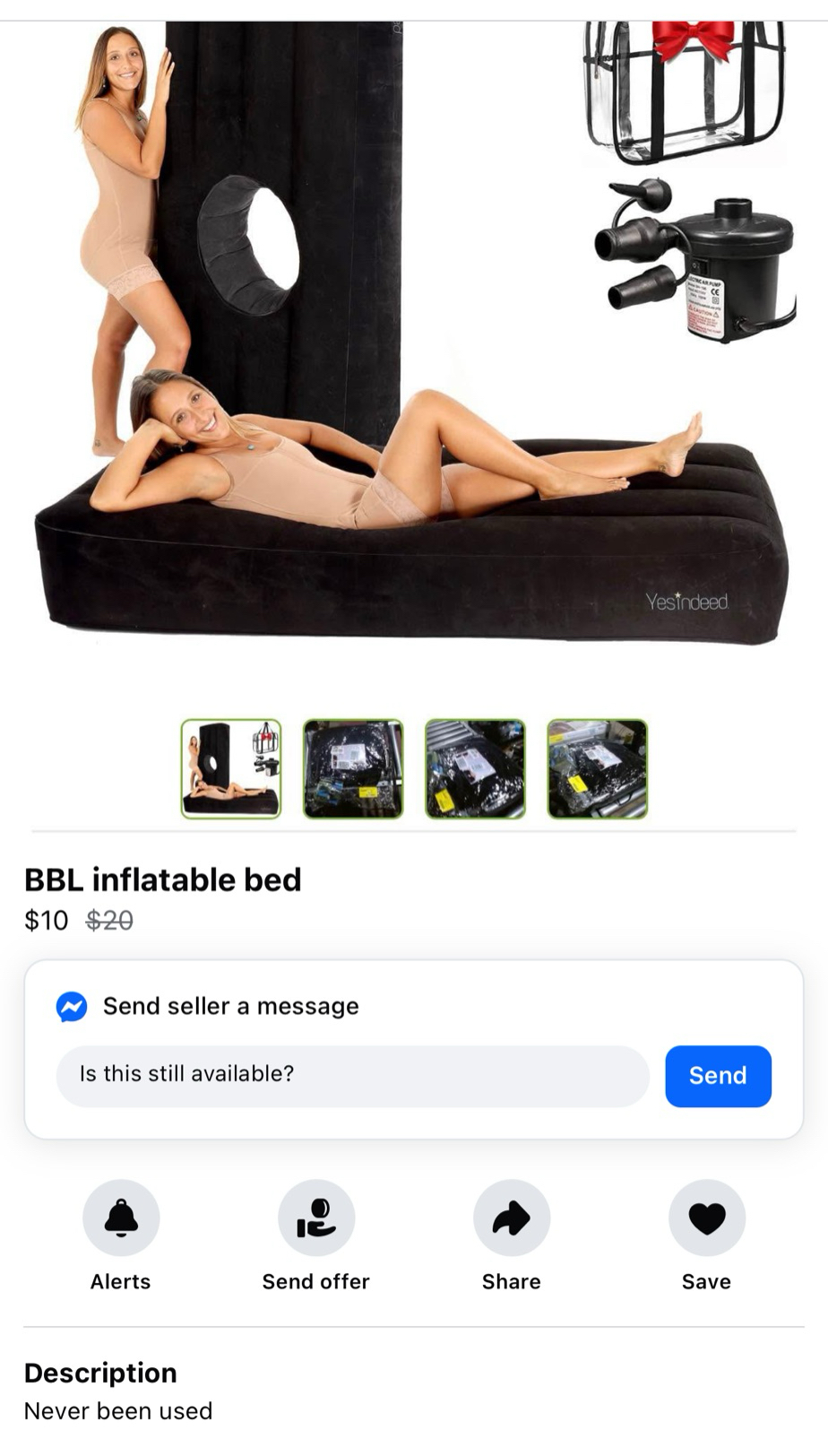Edit the 'Is this still available?' message field
Viewport: 828px width, 1456px height.
pos(352,1075)
